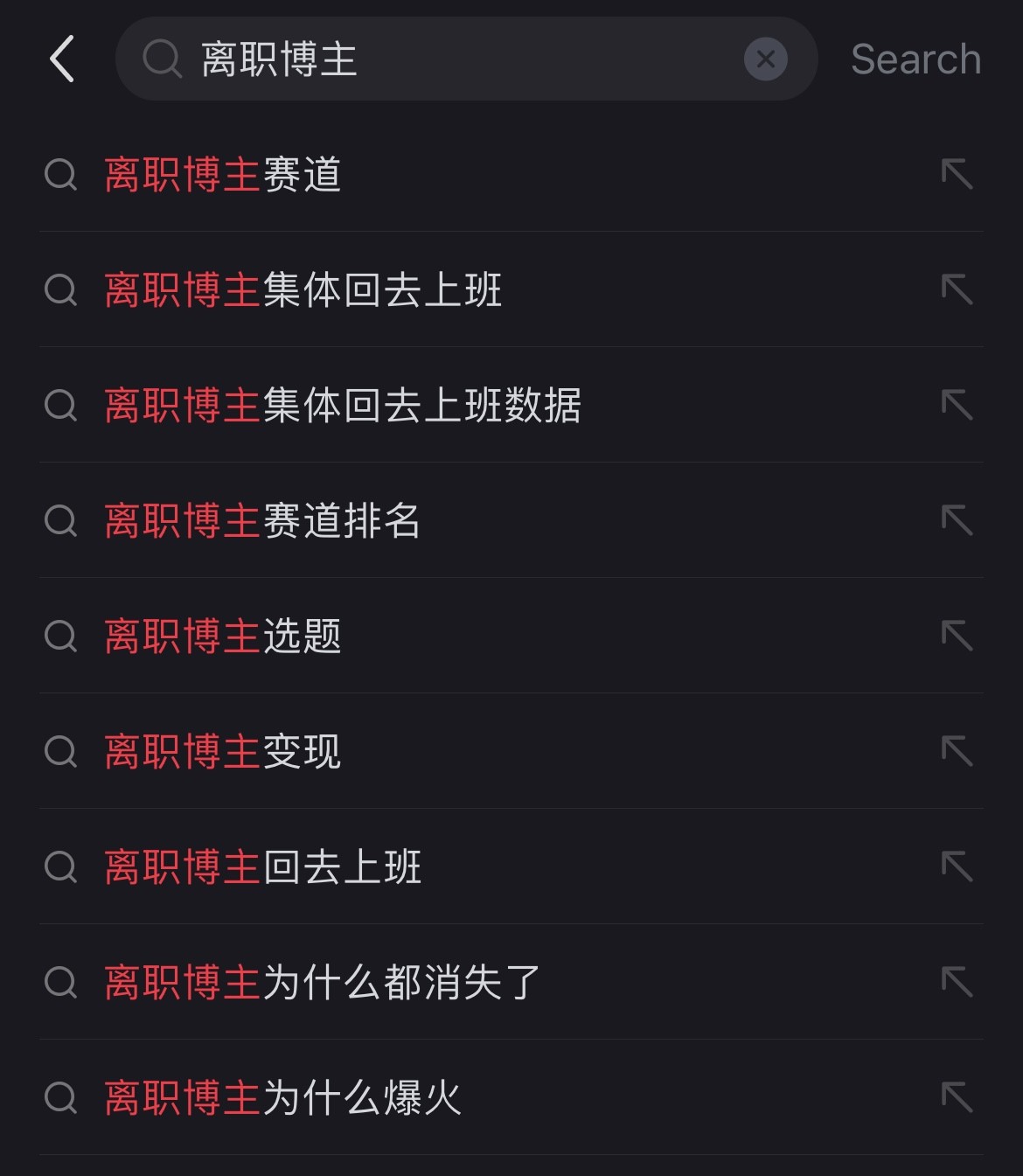
Task: Fill search box using arrow beside 离职博主赛道排名
Action: click(x=957, y=520)
